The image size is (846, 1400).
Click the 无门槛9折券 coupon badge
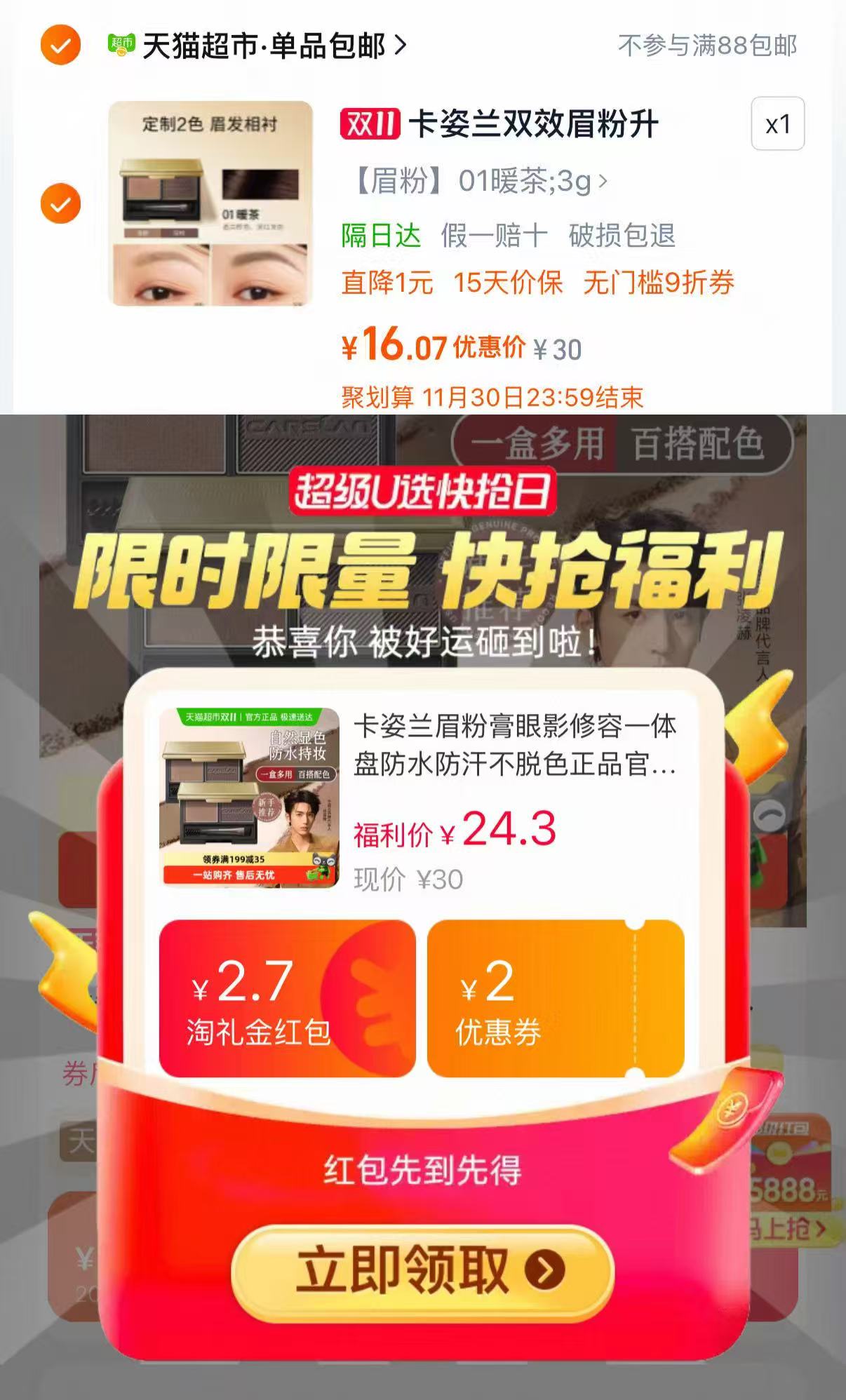pyautogui.click(x=659, y=282)
